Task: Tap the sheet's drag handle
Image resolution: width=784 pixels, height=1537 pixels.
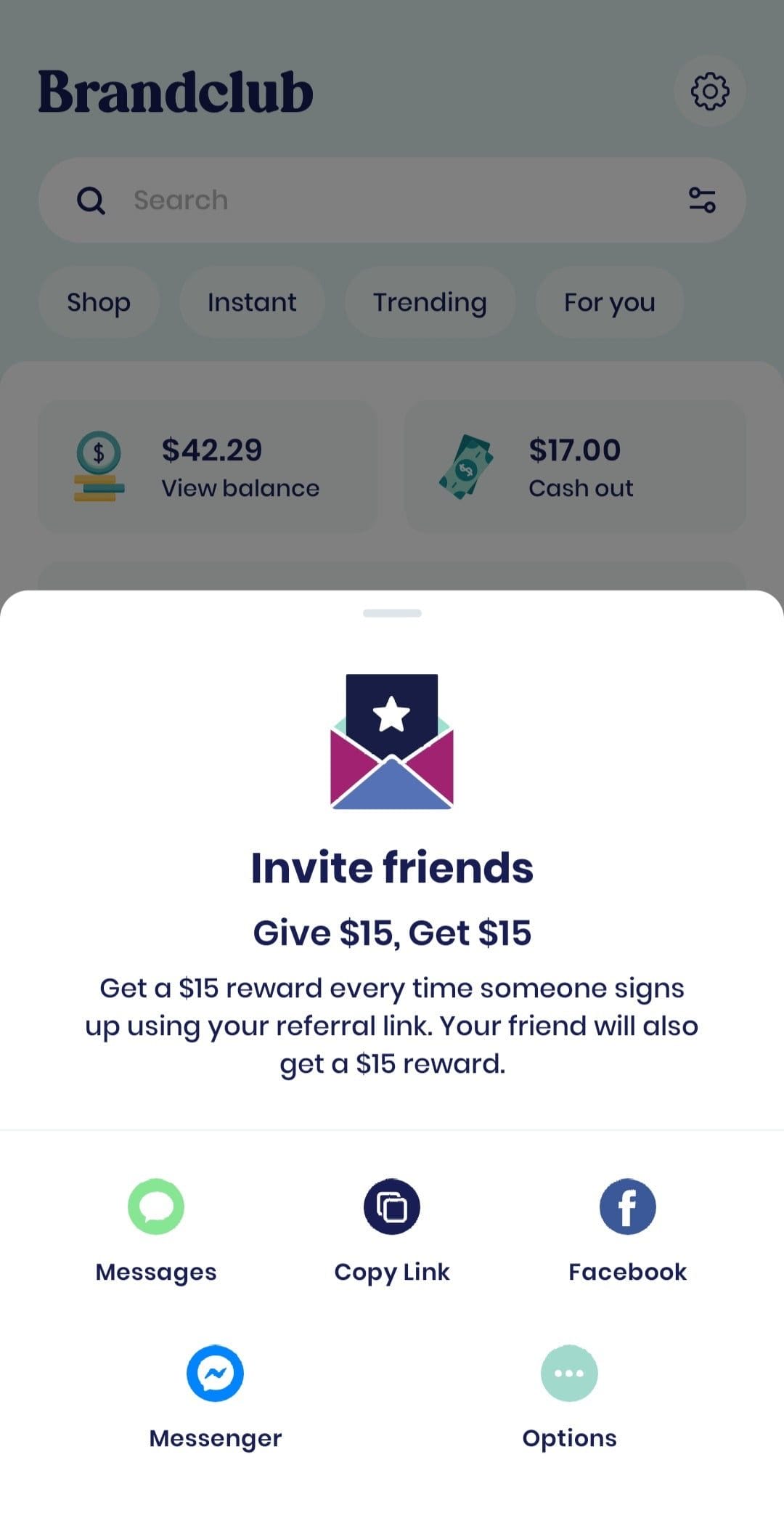Action: [x=392, y=613]
